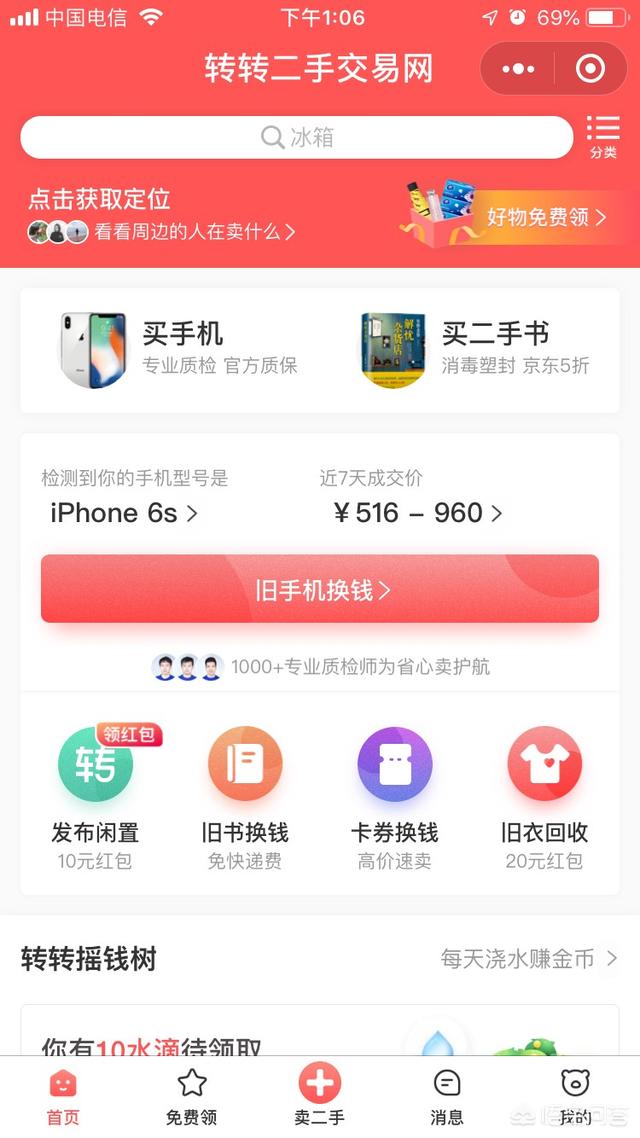Open 发布闲置 to post idle items
The width and height of the screenshot is (640, 1138).
pos(95,798)
